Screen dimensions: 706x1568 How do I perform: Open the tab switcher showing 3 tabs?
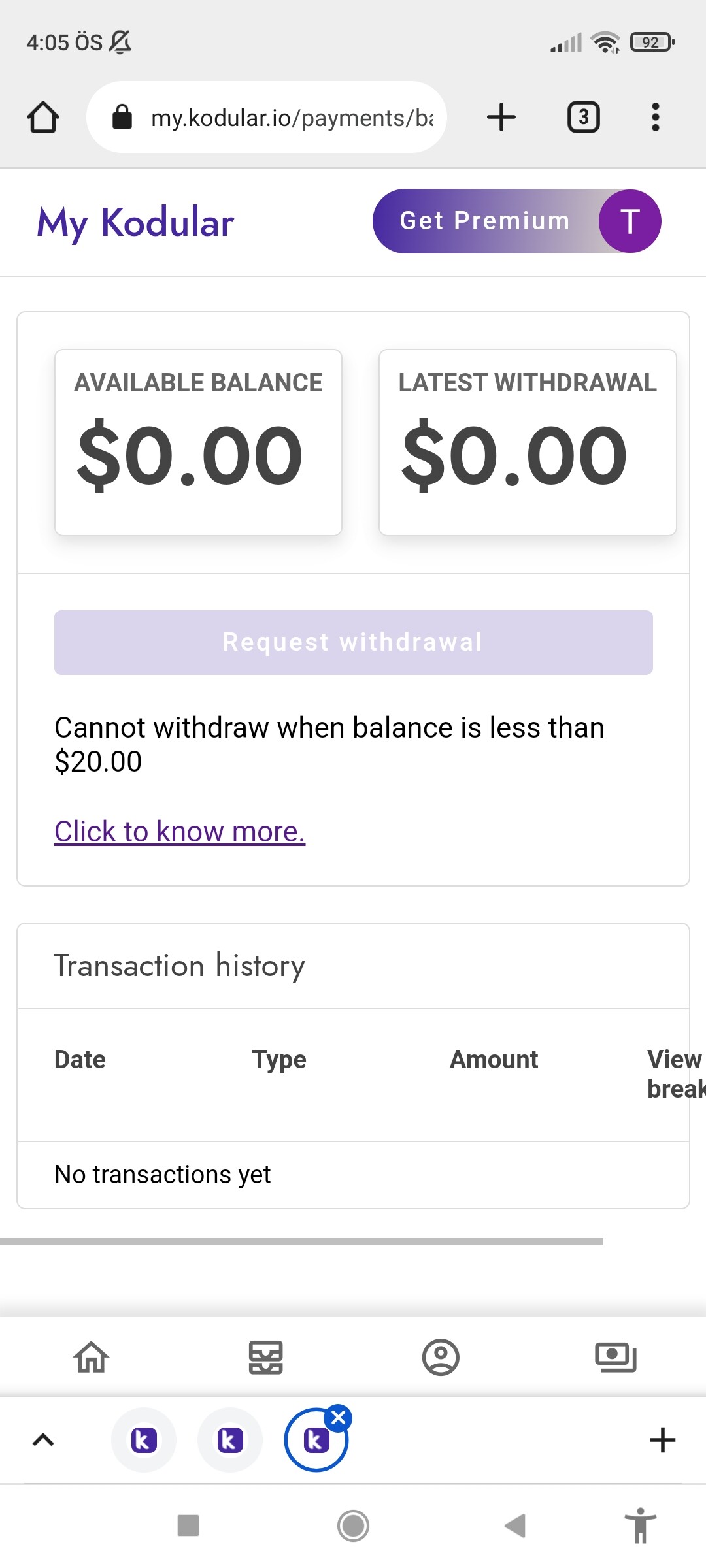click(x=583, y=118)
